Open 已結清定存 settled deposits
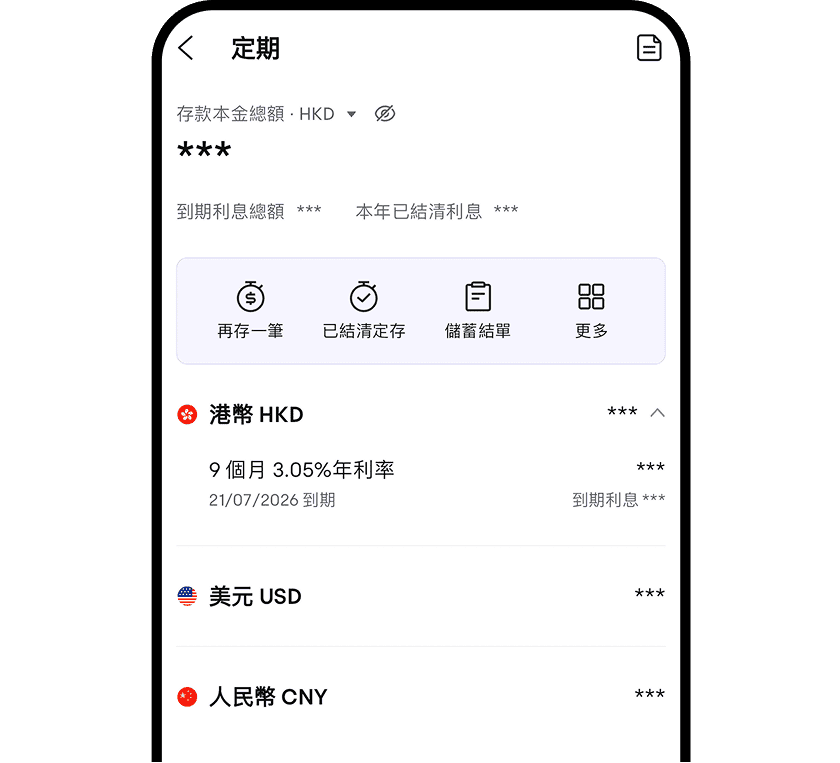This screenshot has width=840, height=763. (364, 310)
